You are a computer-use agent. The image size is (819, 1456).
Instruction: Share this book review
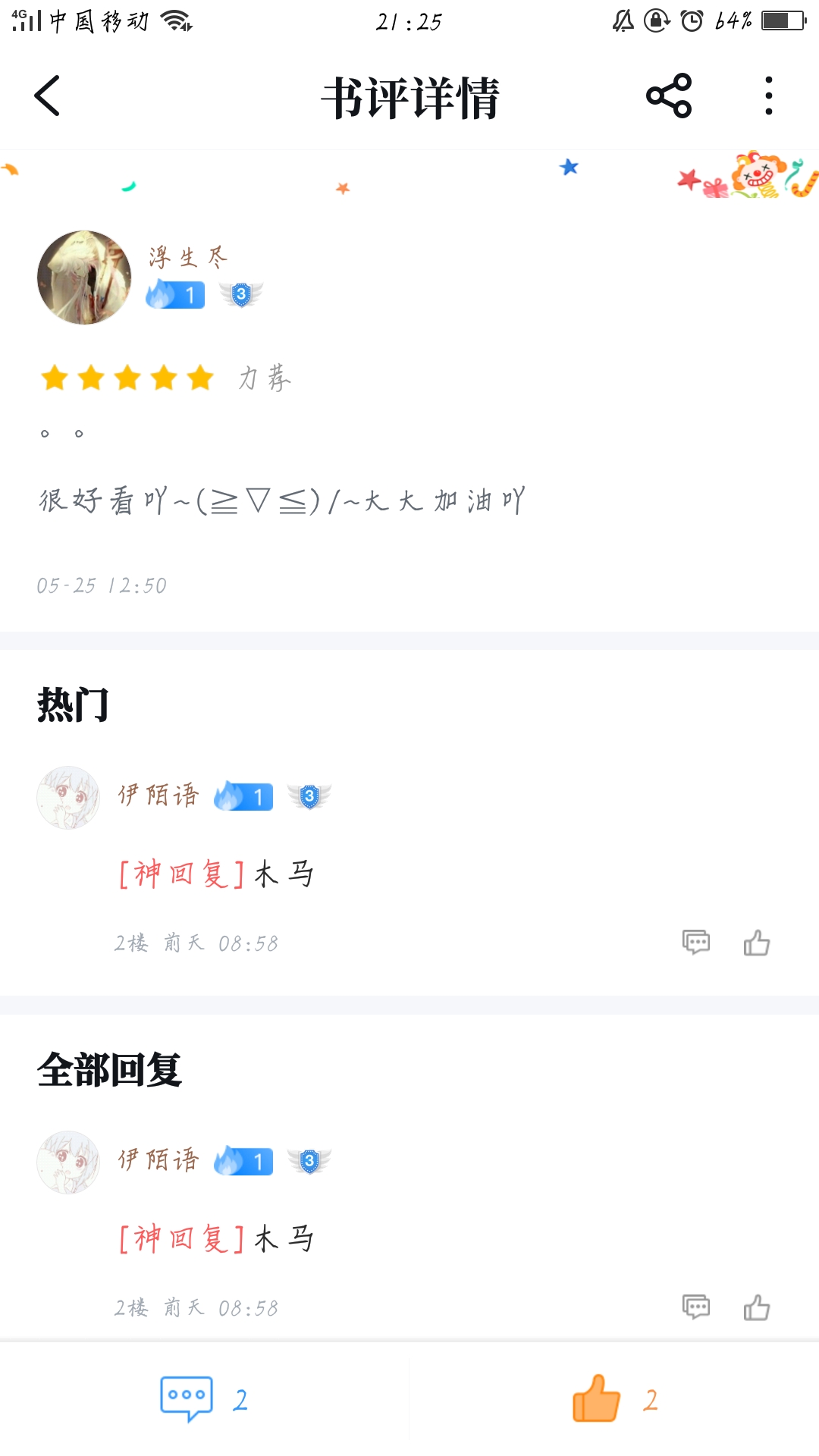[x=669, y=96]
